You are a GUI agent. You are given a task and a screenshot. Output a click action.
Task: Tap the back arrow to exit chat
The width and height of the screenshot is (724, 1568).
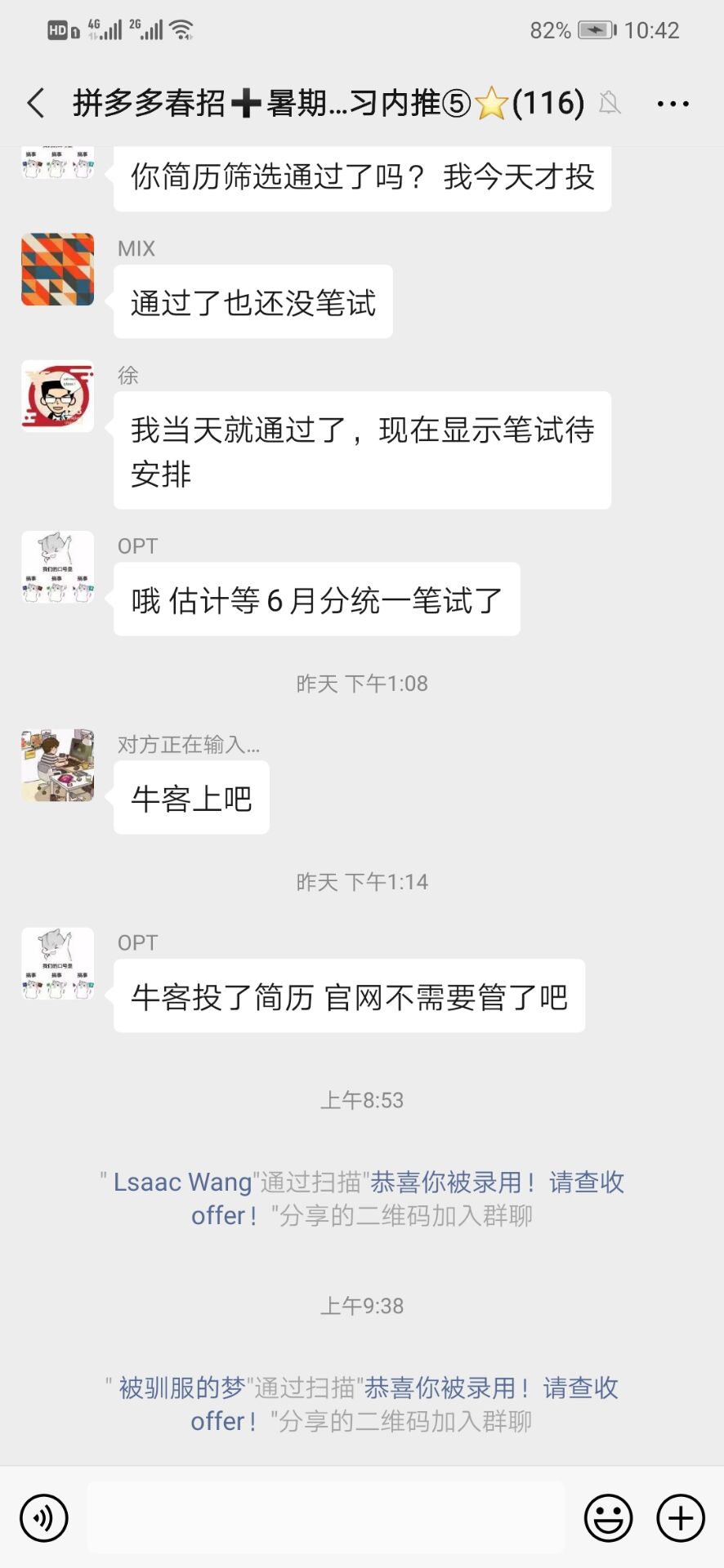[33, 103]
